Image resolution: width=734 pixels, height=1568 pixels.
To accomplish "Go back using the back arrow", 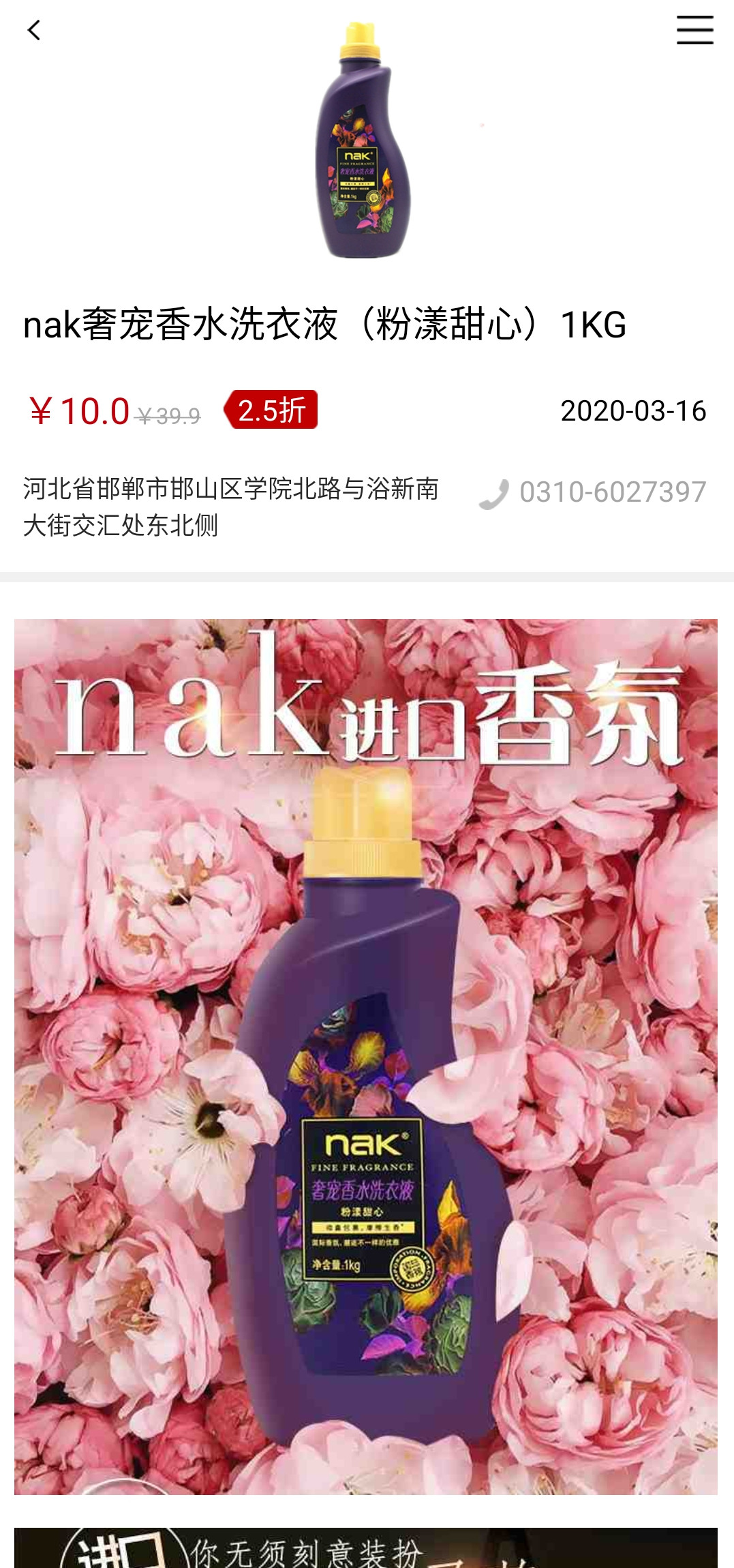I will tap(33, 30).
